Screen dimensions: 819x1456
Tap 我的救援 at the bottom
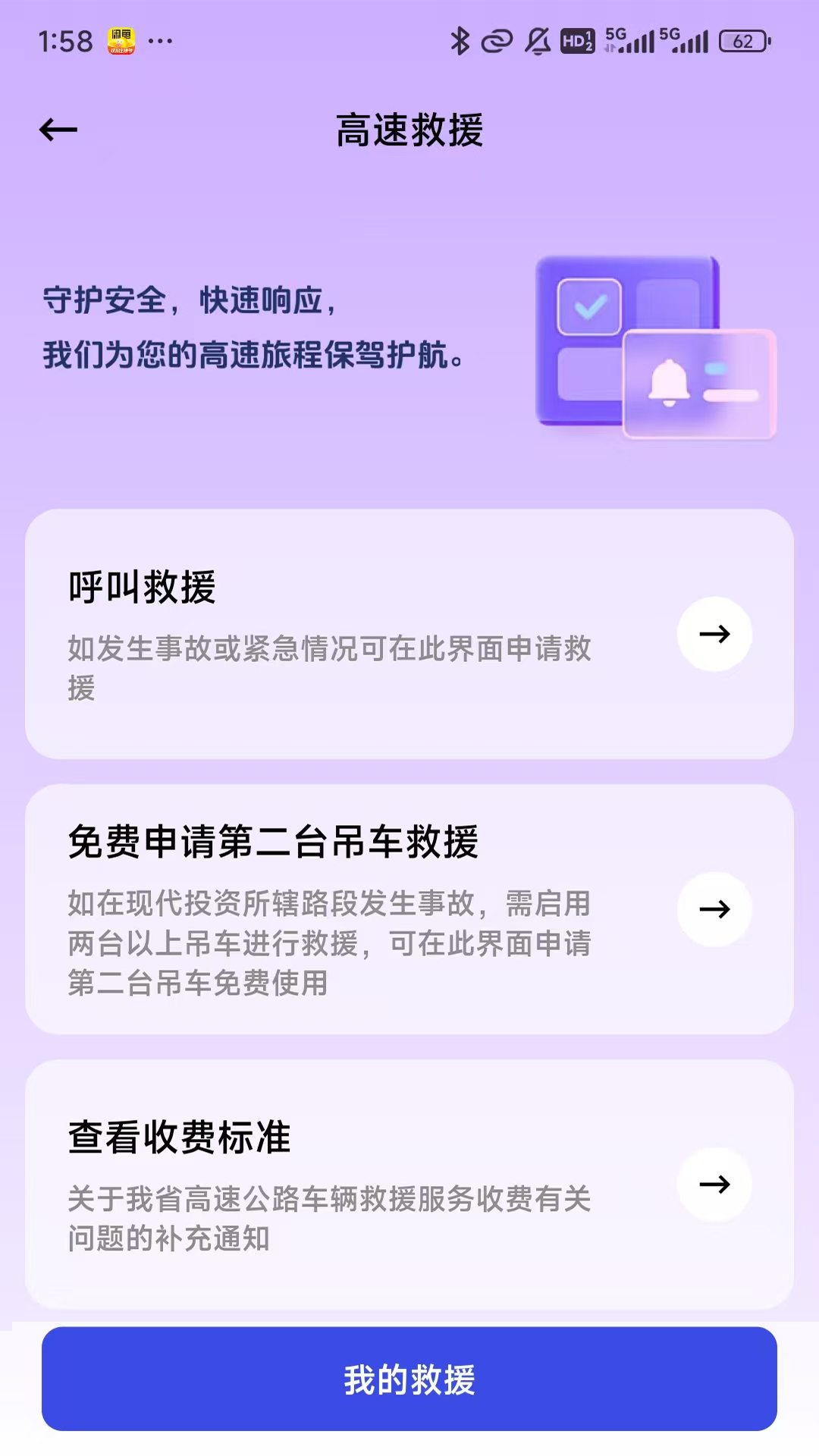coord(409,1382)
